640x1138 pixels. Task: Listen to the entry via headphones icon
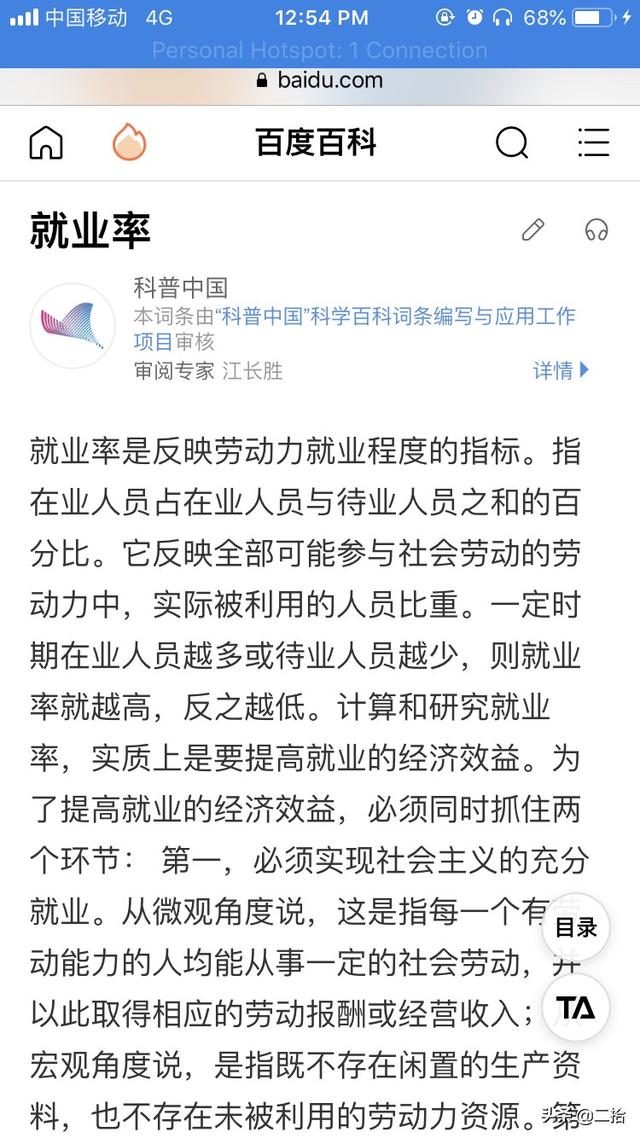coord(597,230)
